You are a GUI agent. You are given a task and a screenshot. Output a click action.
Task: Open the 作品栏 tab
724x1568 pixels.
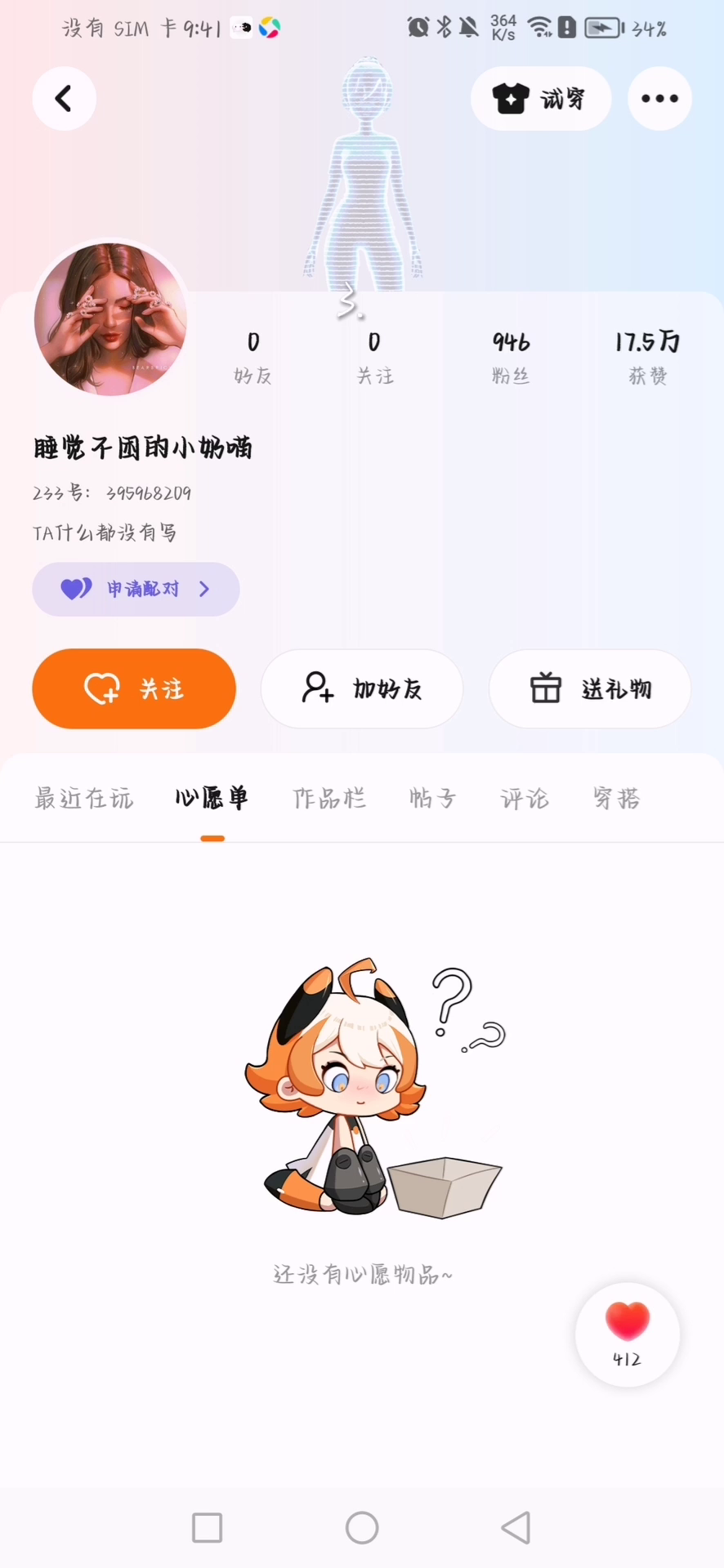(329, 798)
